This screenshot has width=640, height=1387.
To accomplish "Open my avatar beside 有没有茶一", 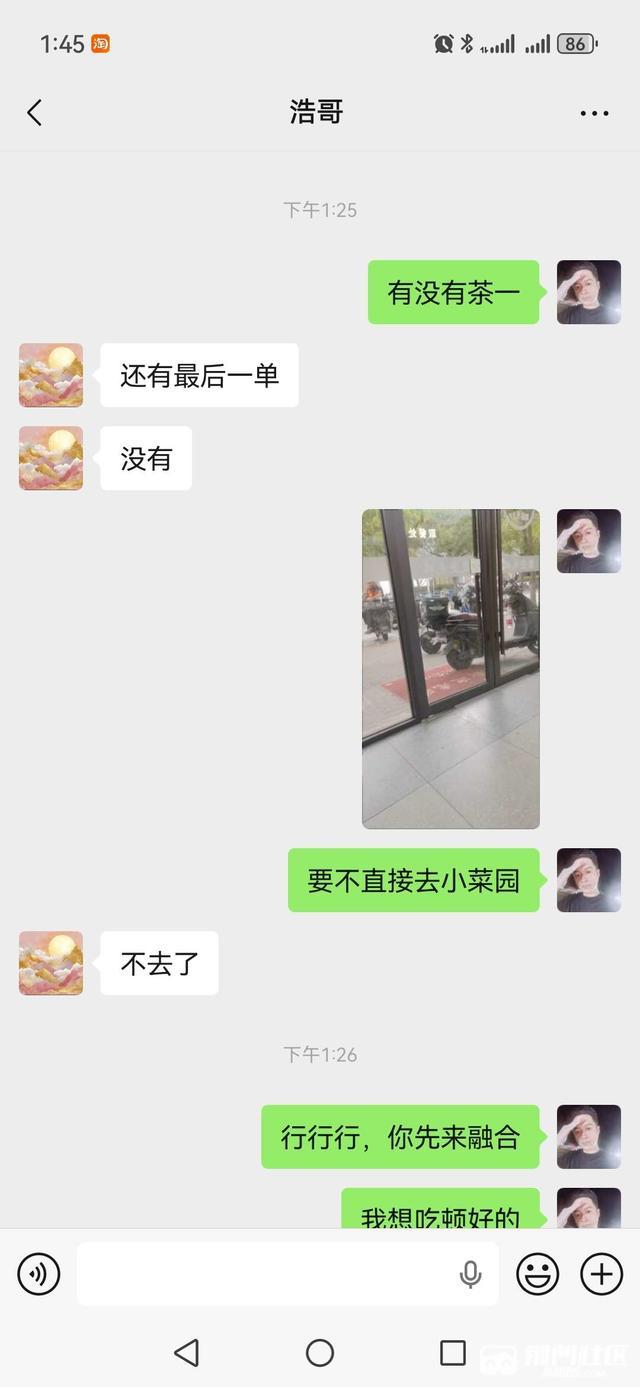I will tap(589, 292).
